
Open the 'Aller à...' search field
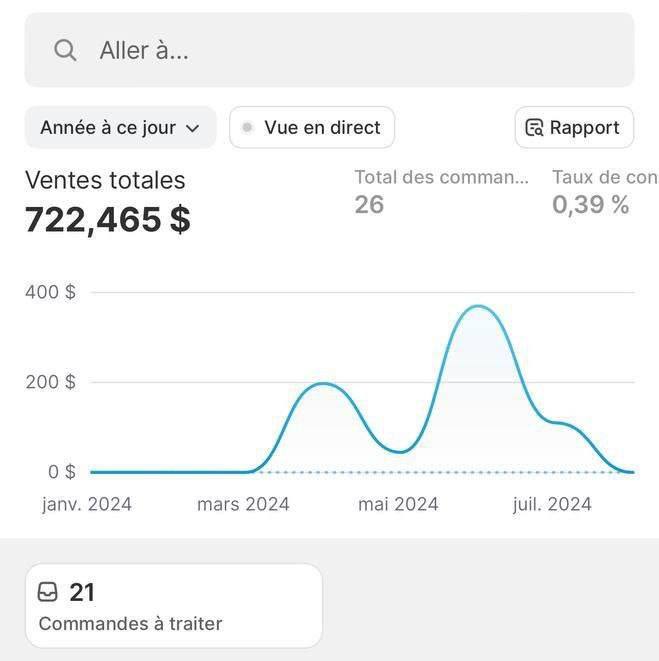pos(329,50)
